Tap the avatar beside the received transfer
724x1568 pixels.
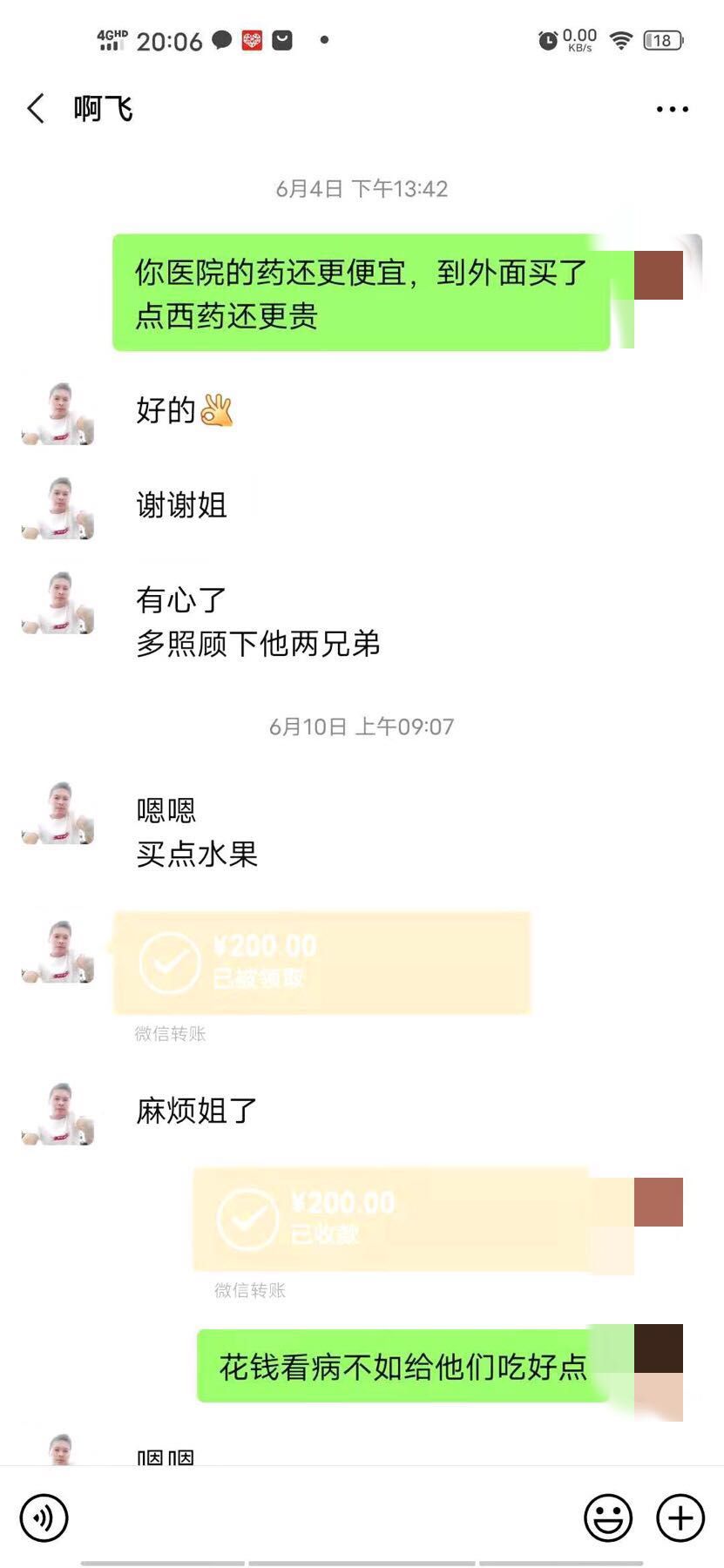[61, 954]
